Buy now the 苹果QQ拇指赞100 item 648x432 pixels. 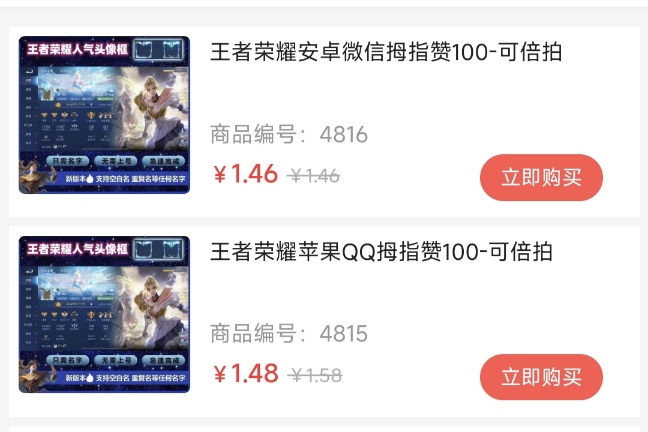[541, 377]
